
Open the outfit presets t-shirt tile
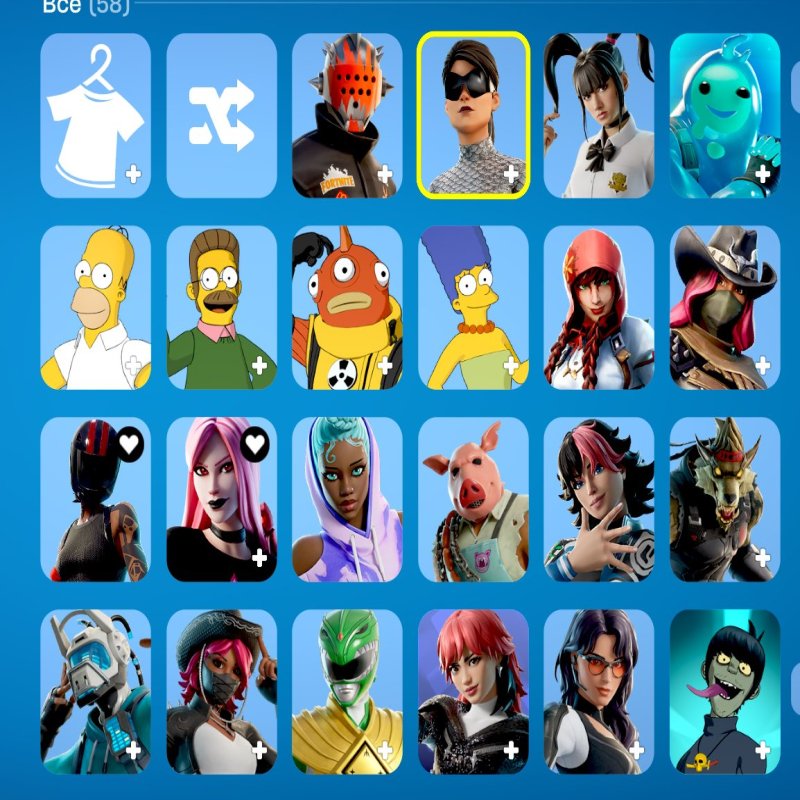(x=96, y=115)
